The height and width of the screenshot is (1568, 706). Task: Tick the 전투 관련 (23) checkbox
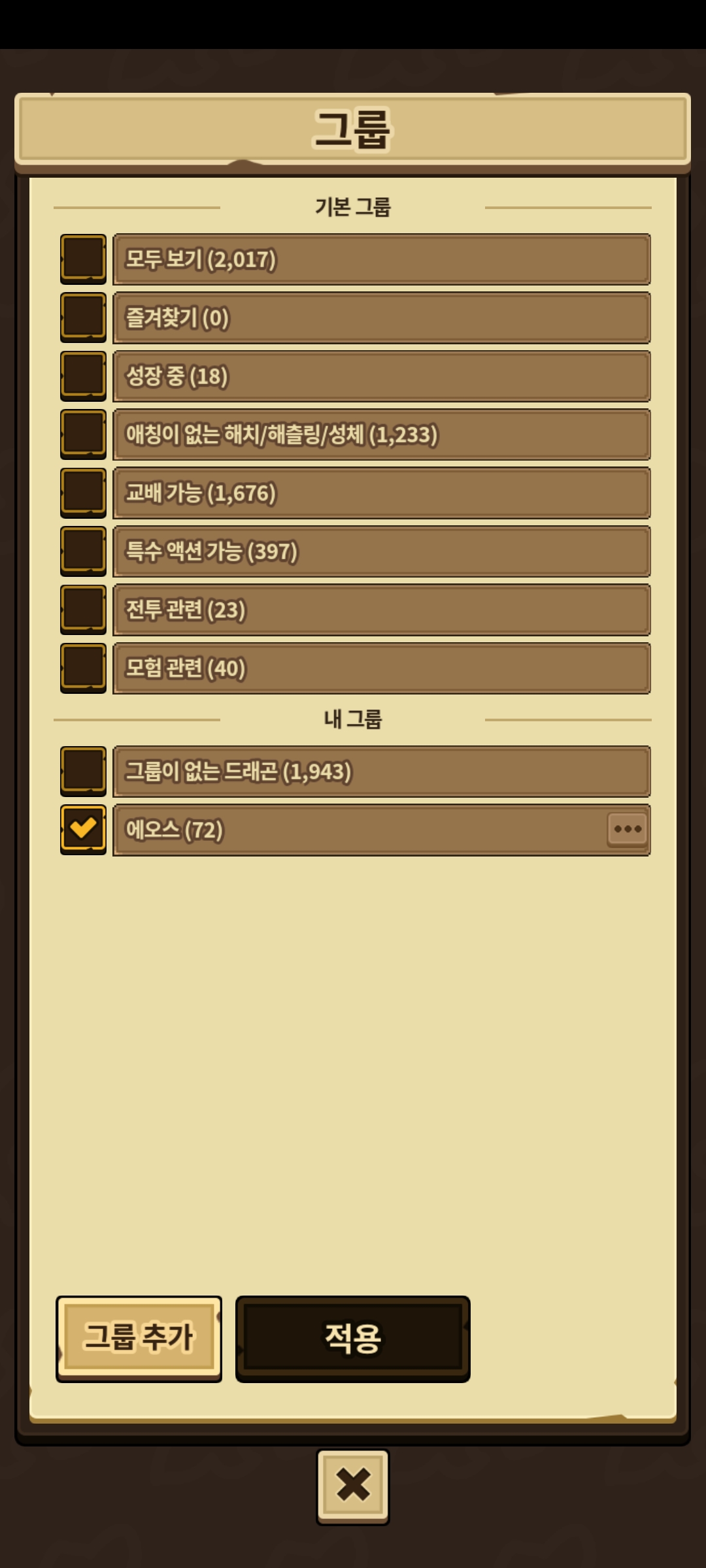pos(83,609)
